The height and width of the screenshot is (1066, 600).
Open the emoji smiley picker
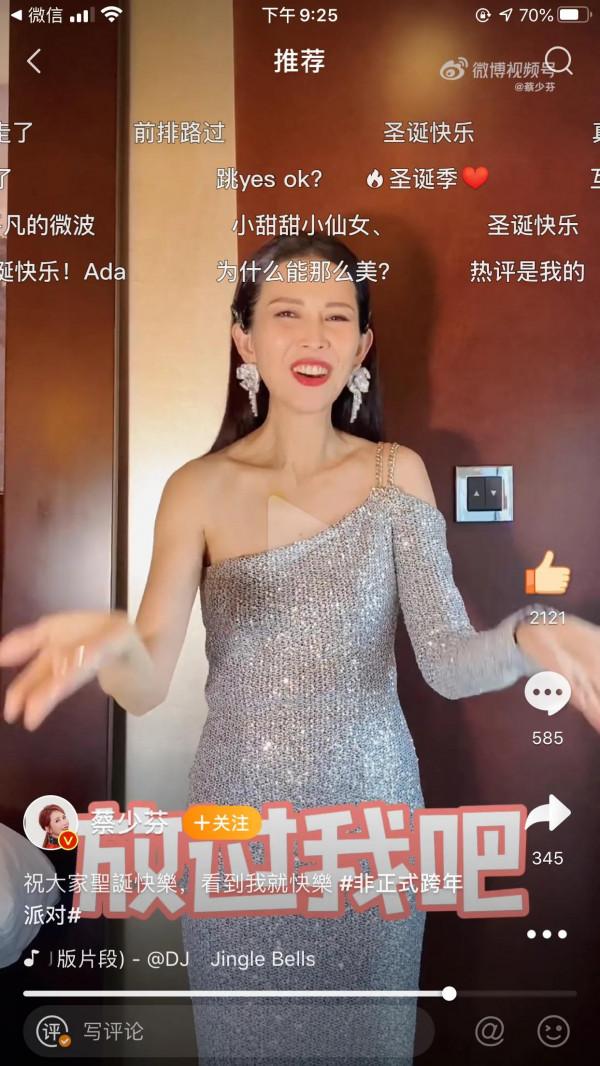pyautogui.click(x=553, y=1031)
